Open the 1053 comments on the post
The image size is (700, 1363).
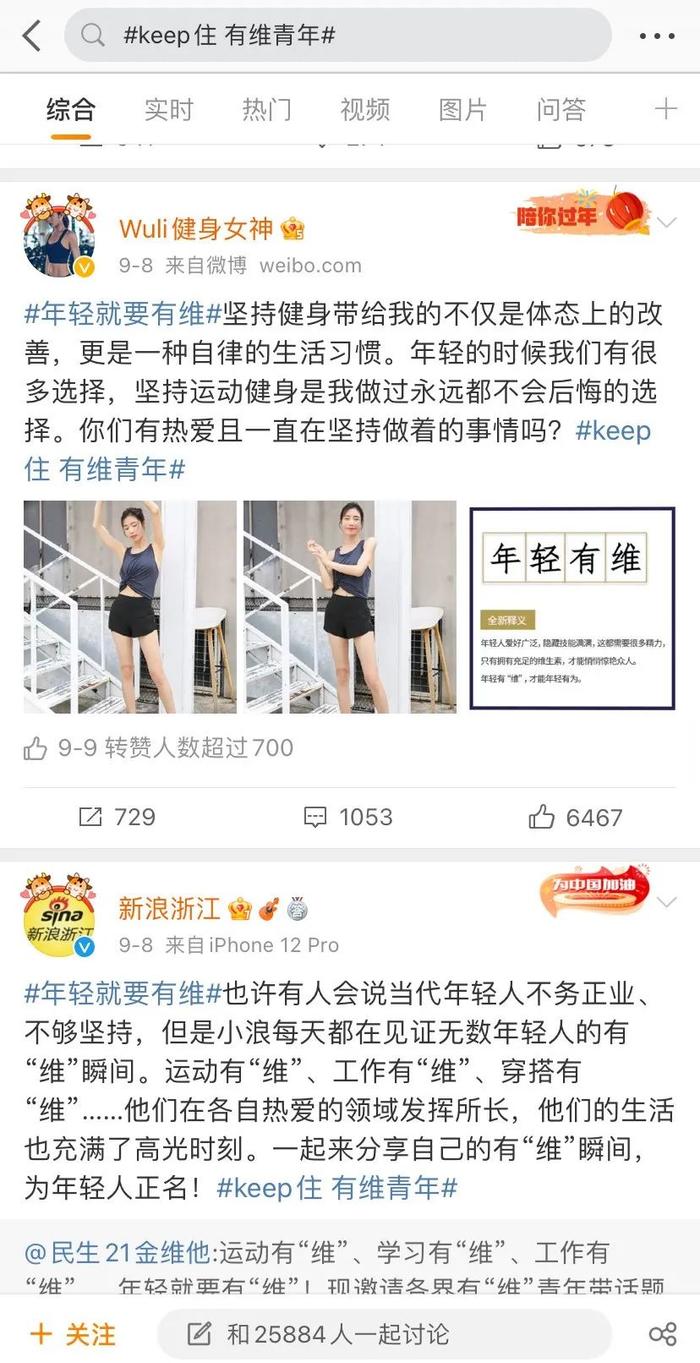click(348, 817)
